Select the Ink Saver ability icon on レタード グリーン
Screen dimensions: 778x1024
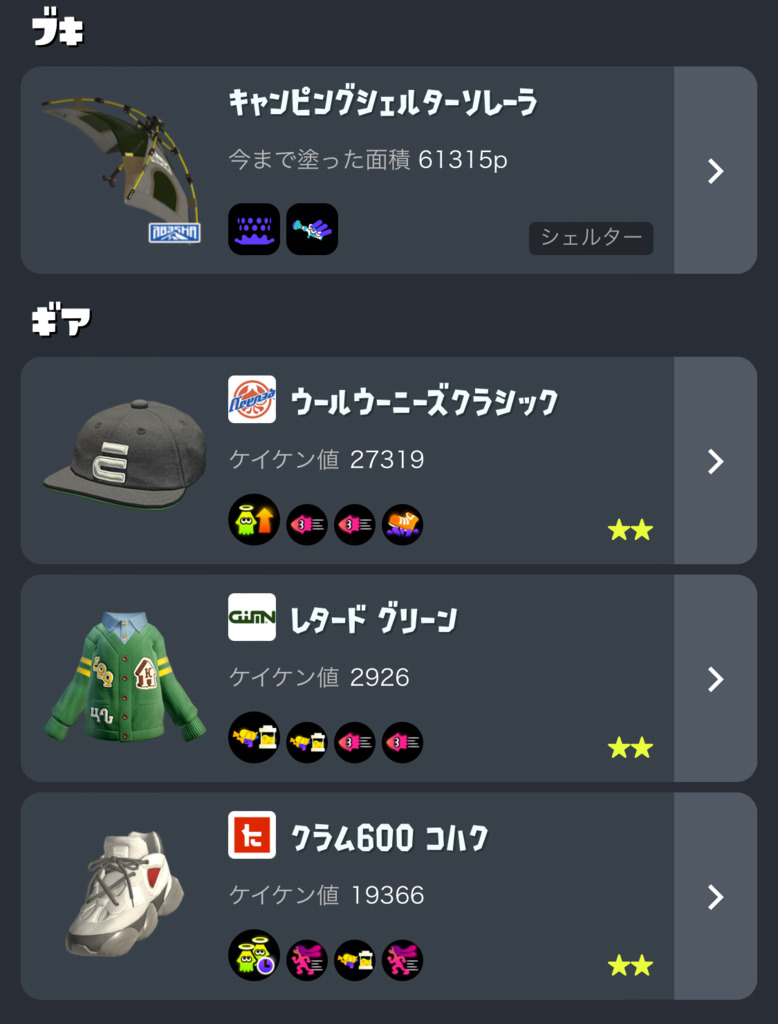(x=253, y=741)
